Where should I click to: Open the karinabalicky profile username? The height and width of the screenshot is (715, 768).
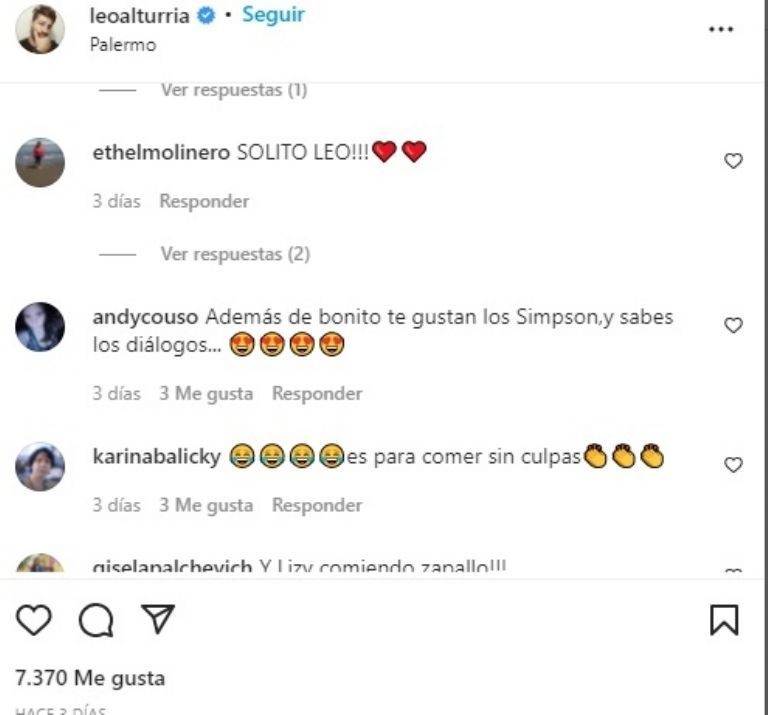[x=157, y=457]
